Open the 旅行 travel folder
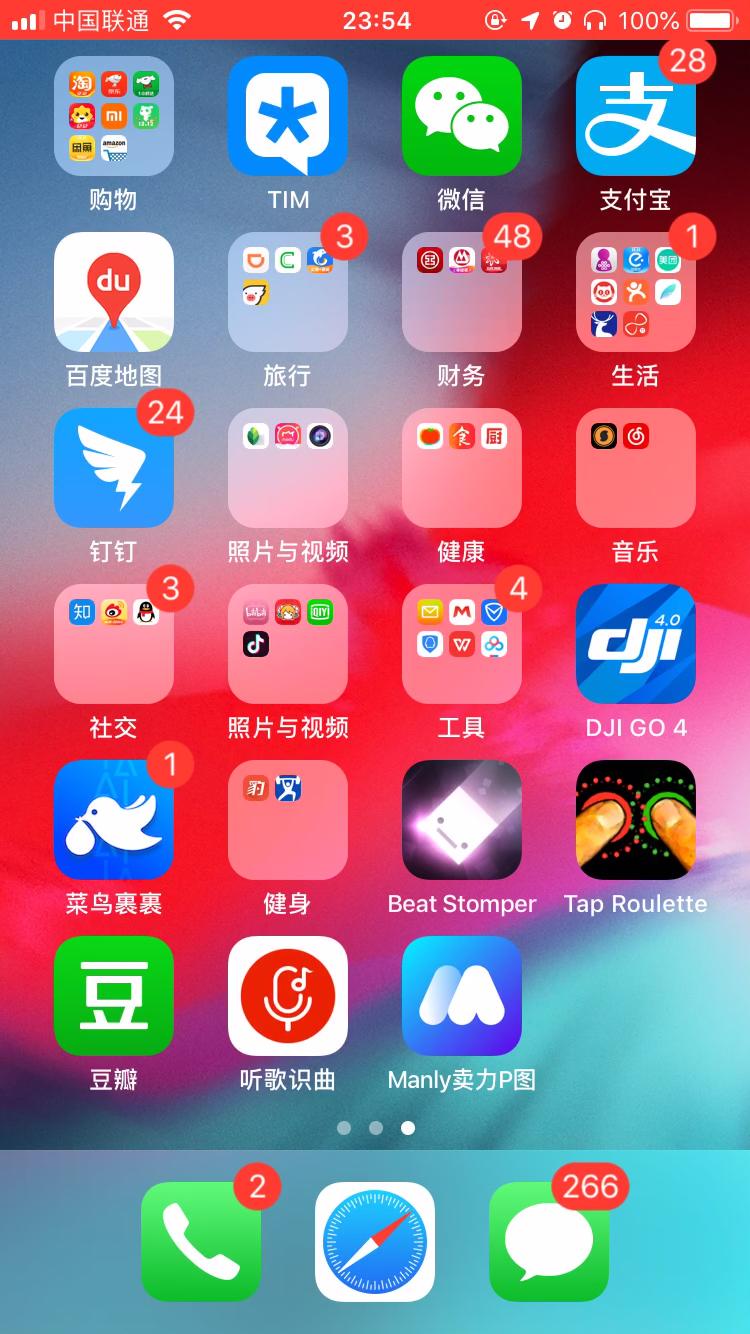This screenshot has height=1334, width=750. 287,292
